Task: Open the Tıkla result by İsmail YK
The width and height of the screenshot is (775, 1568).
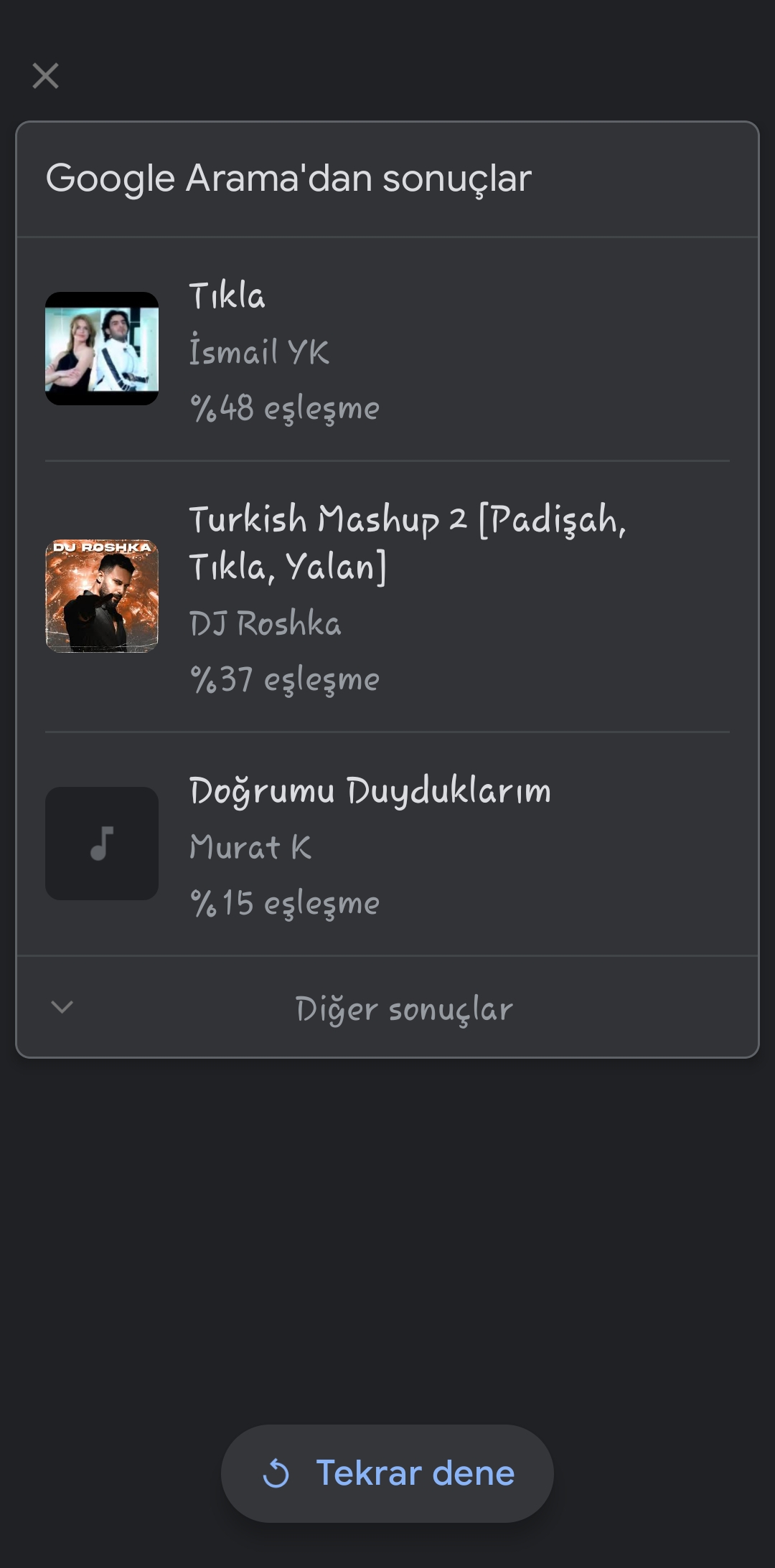Action: [x=387, y=349]
